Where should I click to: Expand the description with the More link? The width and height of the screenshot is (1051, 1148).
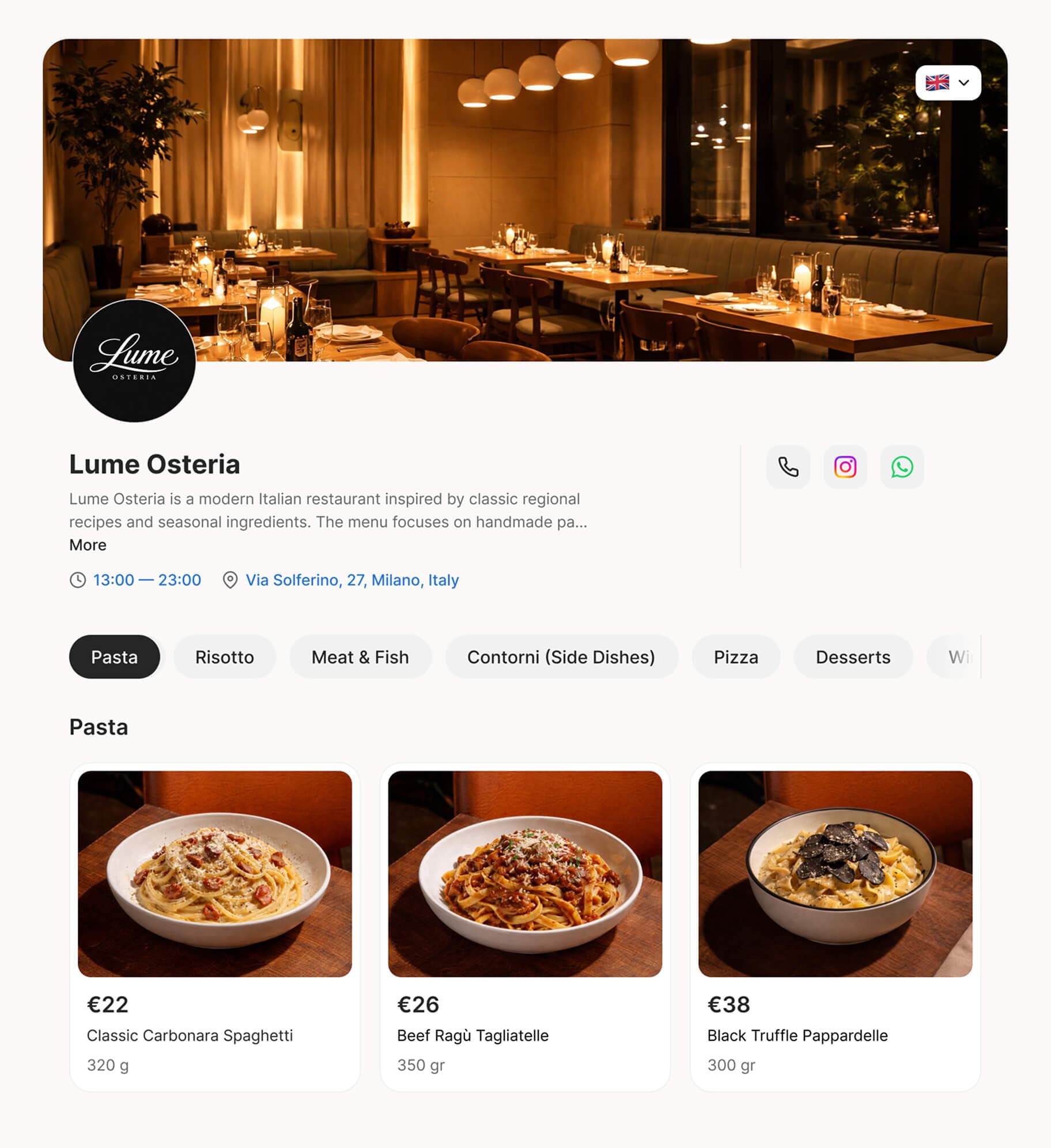click(88, 544)
